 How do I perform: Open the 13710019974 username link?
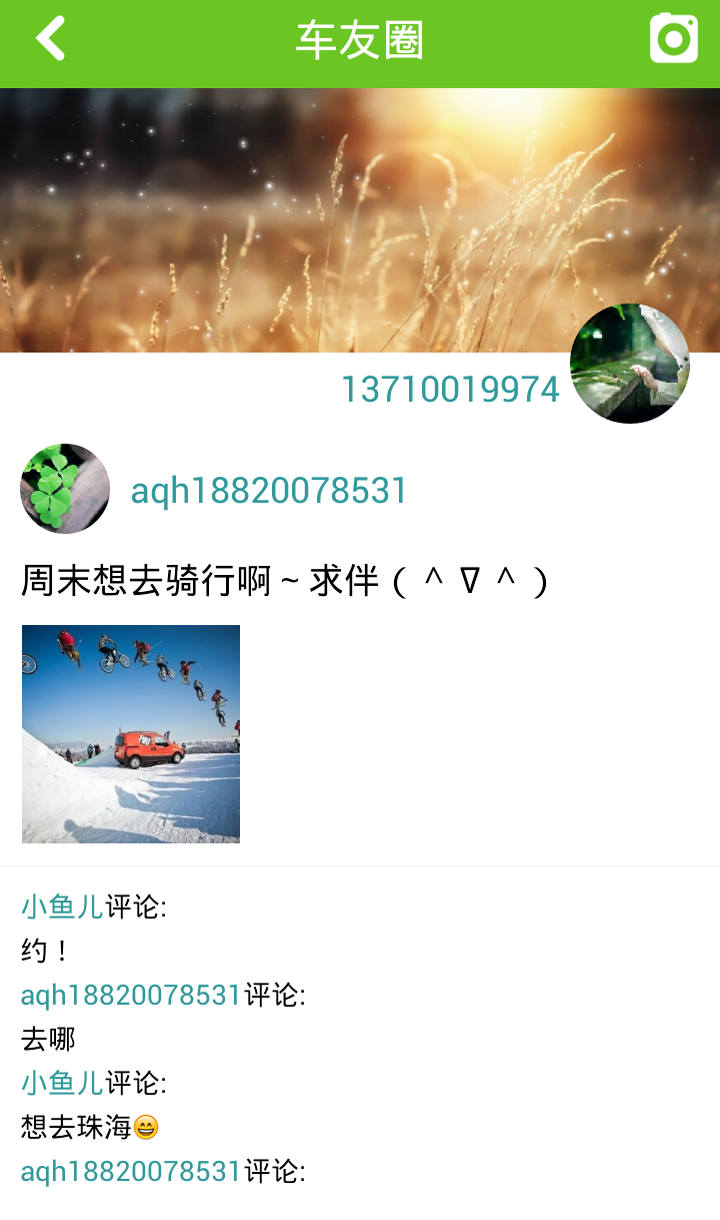coord(450,389)
